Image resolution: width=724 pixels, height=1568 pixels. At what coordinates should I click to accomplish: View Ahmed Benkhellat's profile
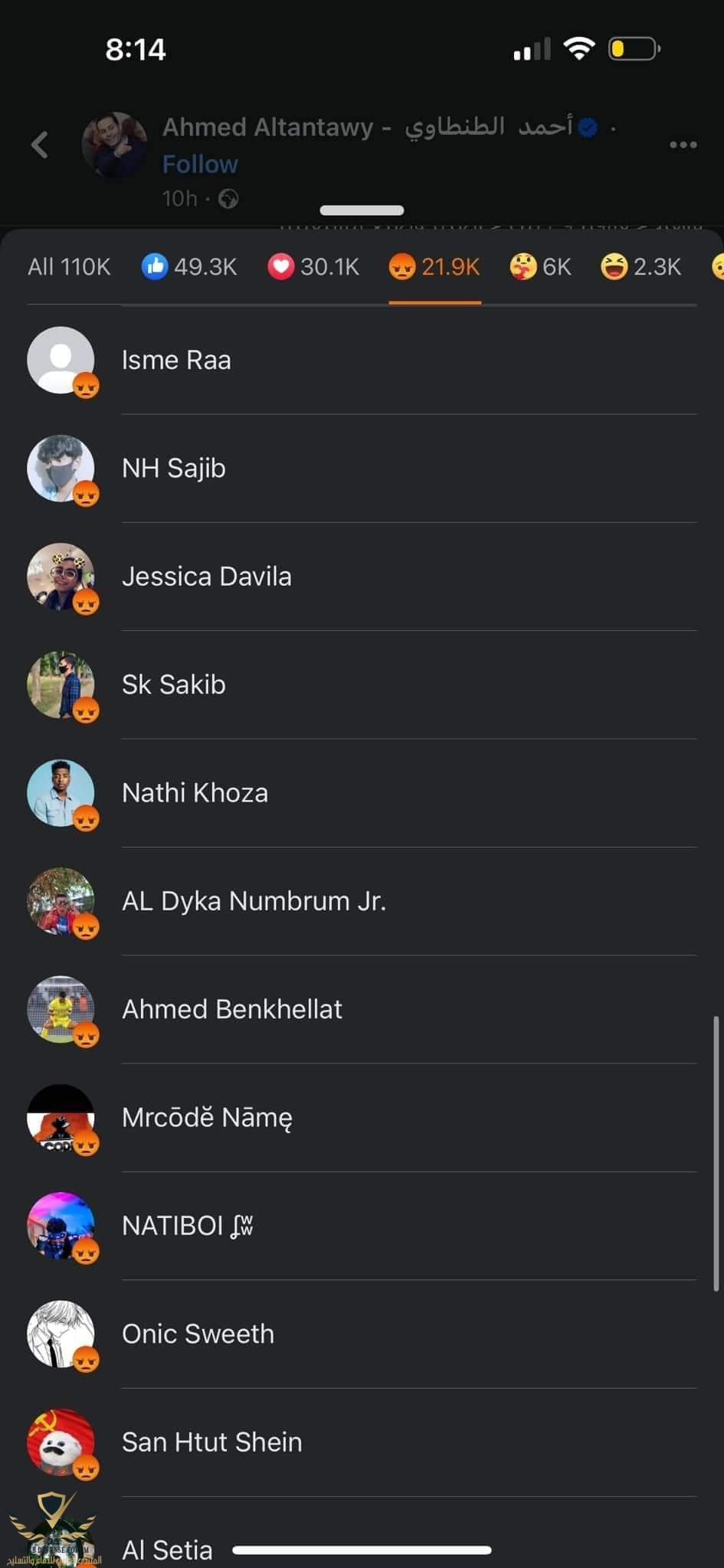coord(232,1008)
